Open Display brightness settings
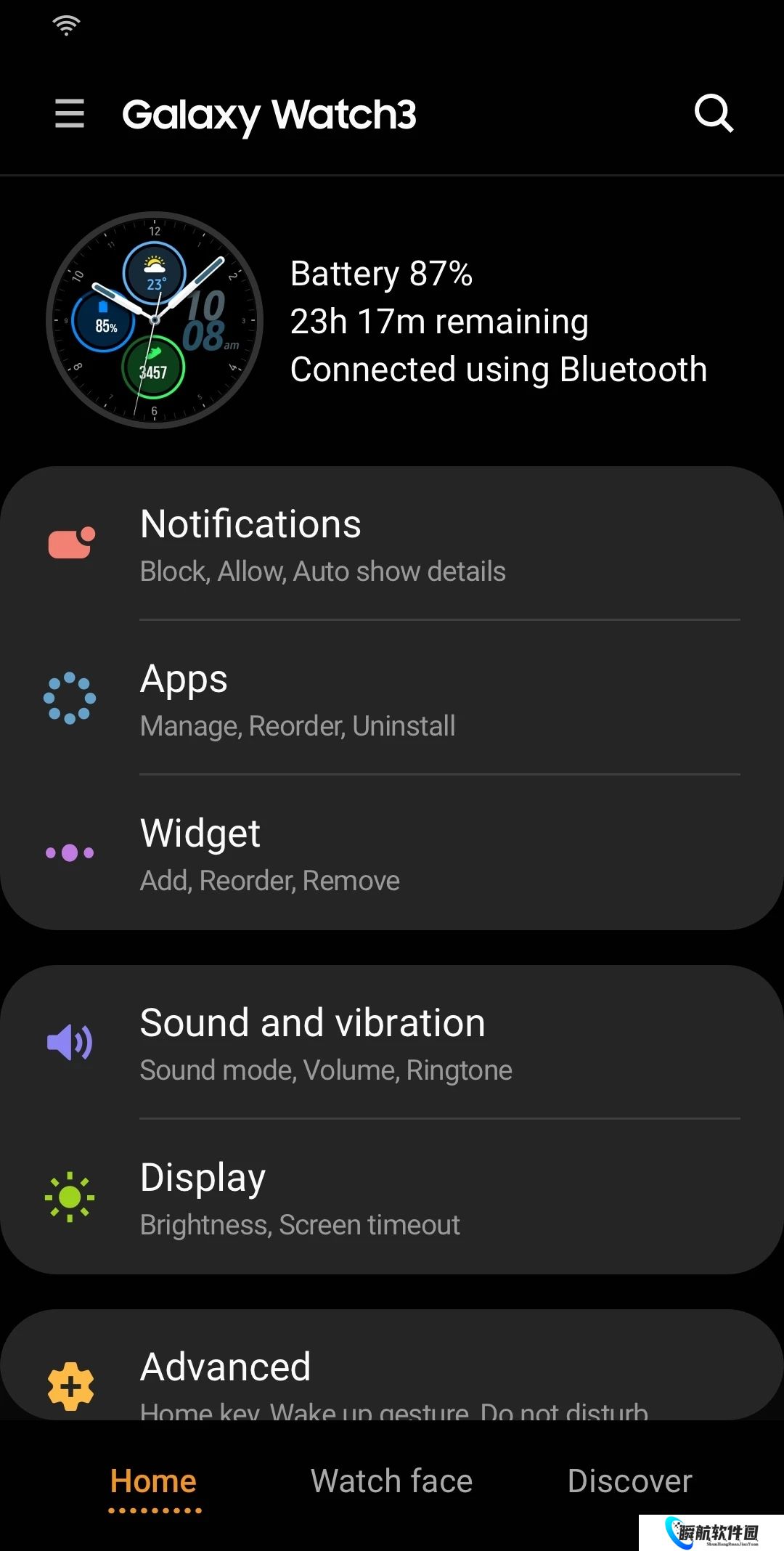784x1551 pixels. coord(392,1198)
